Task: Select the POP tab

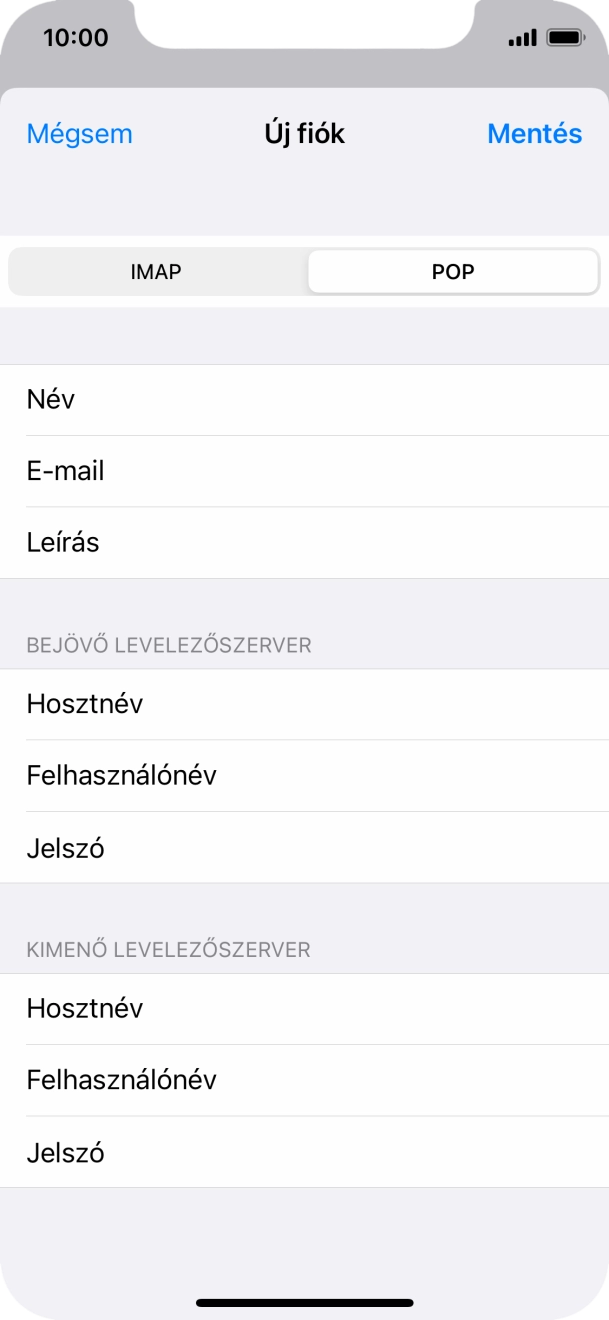Action: tap(453, 272)
